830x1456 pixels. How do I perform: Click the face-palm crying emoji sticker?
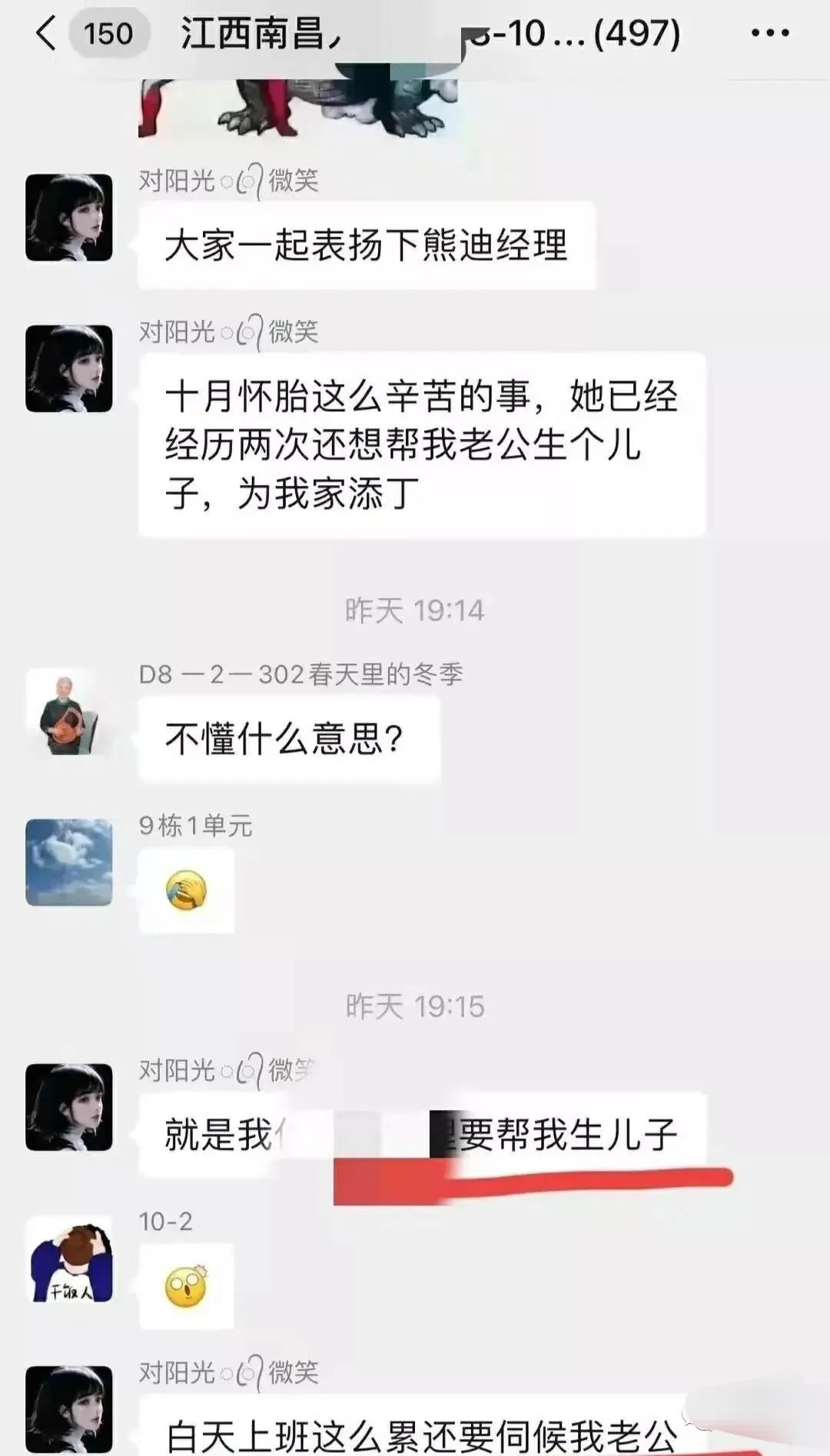184,892
